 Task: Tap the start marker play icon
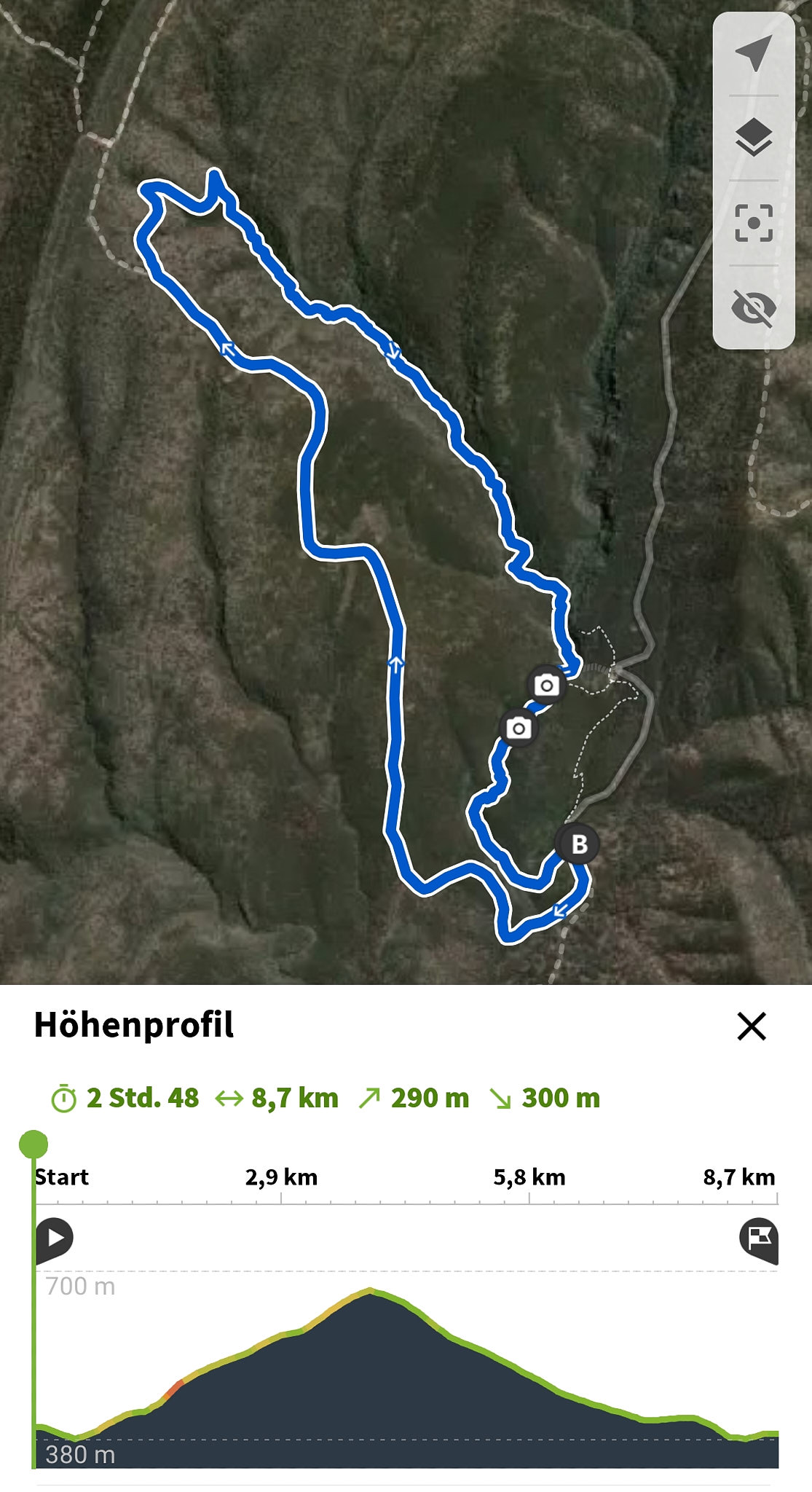55,1238
